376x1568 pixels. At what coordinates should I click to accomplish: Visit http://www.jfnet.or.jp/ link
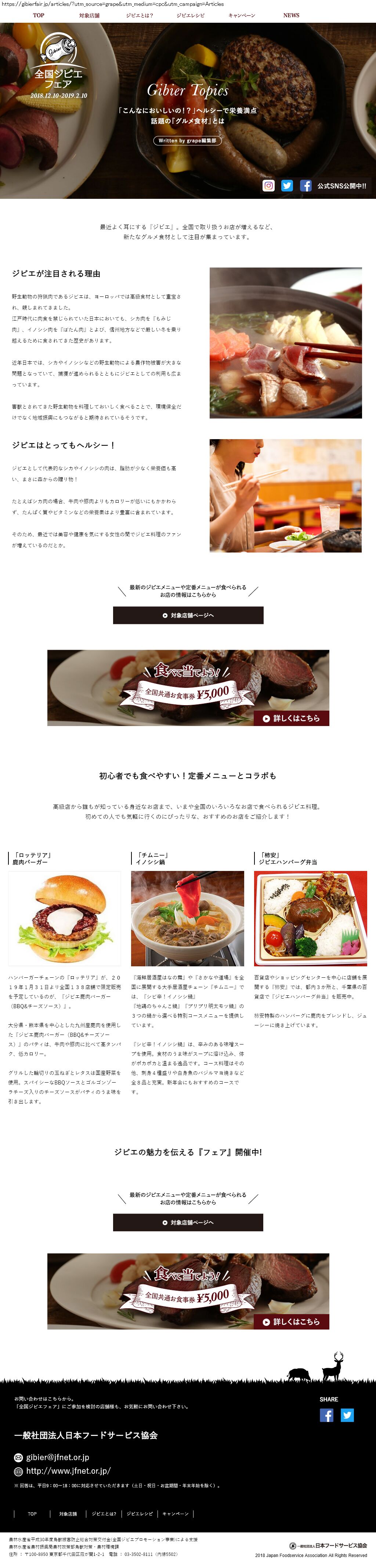point(62,1471)
